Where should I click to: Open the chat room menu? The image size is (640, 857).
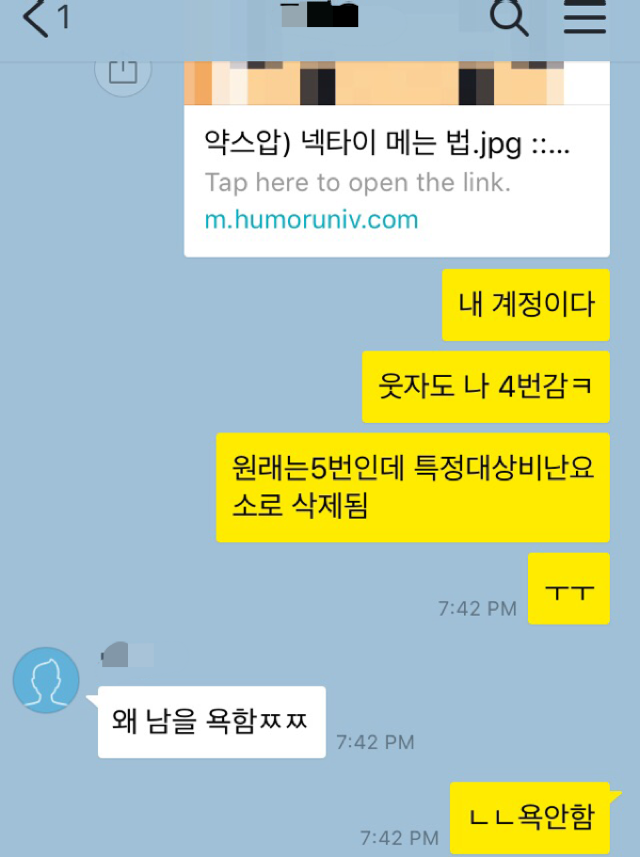tap(585, 18)
